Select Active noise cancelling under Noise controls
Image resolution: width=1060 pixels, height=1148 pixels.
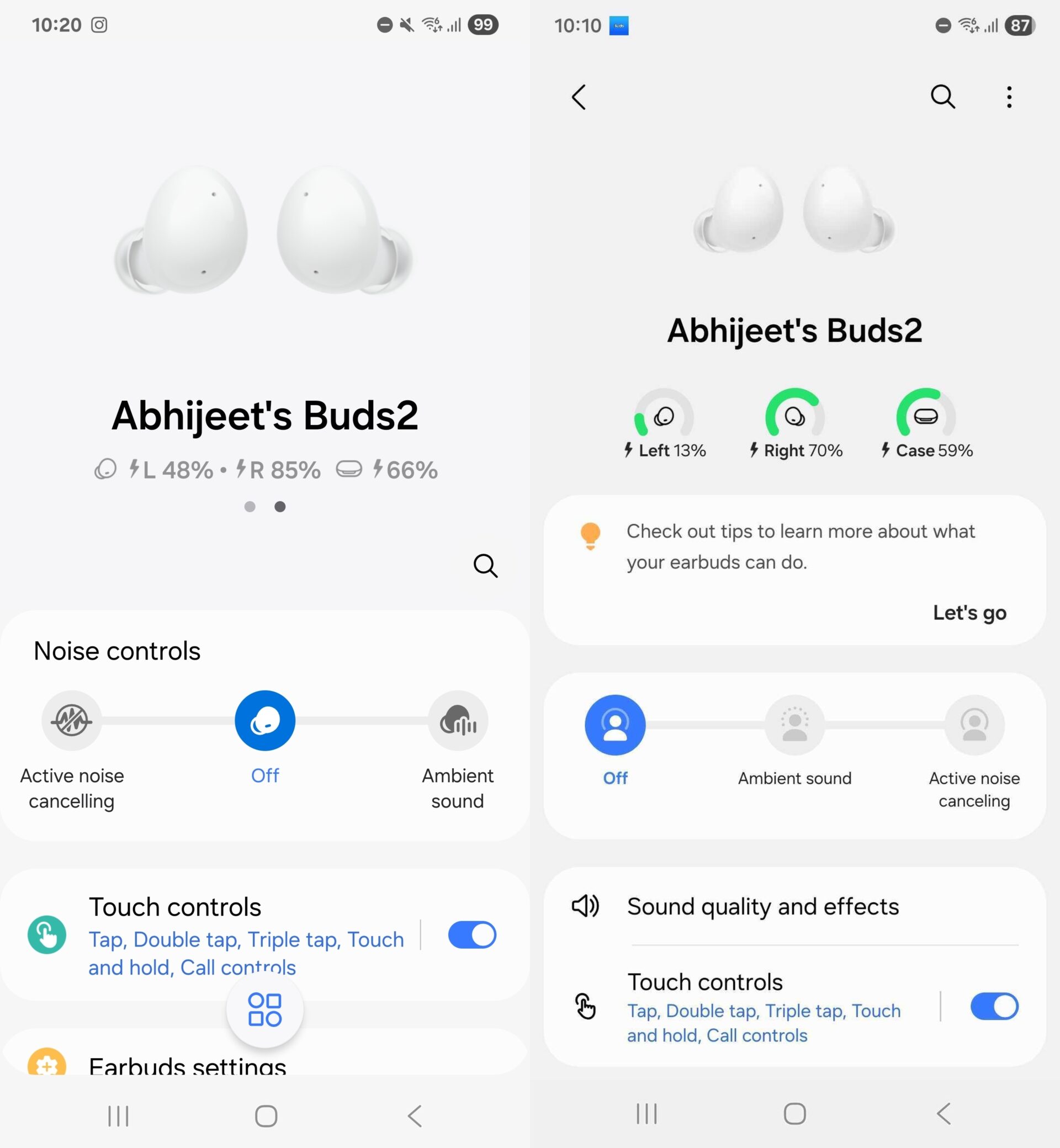(x=72, y=721)
